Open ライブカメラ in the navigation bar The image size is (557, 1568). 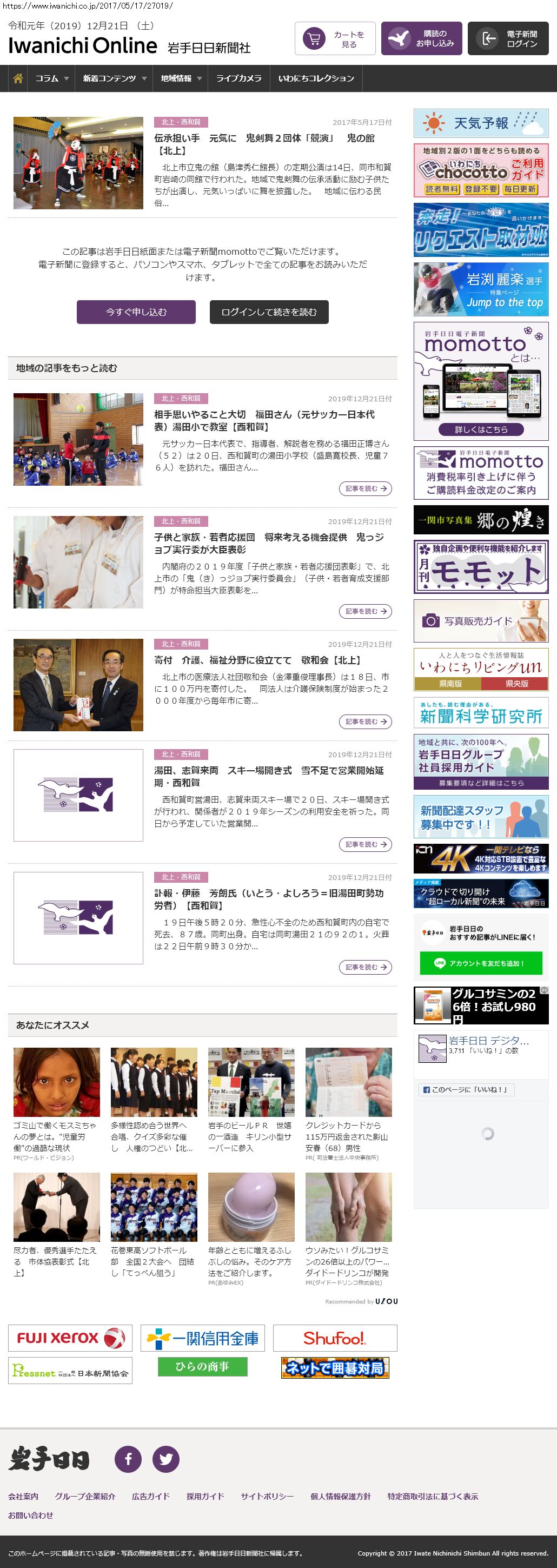(238, 78)
